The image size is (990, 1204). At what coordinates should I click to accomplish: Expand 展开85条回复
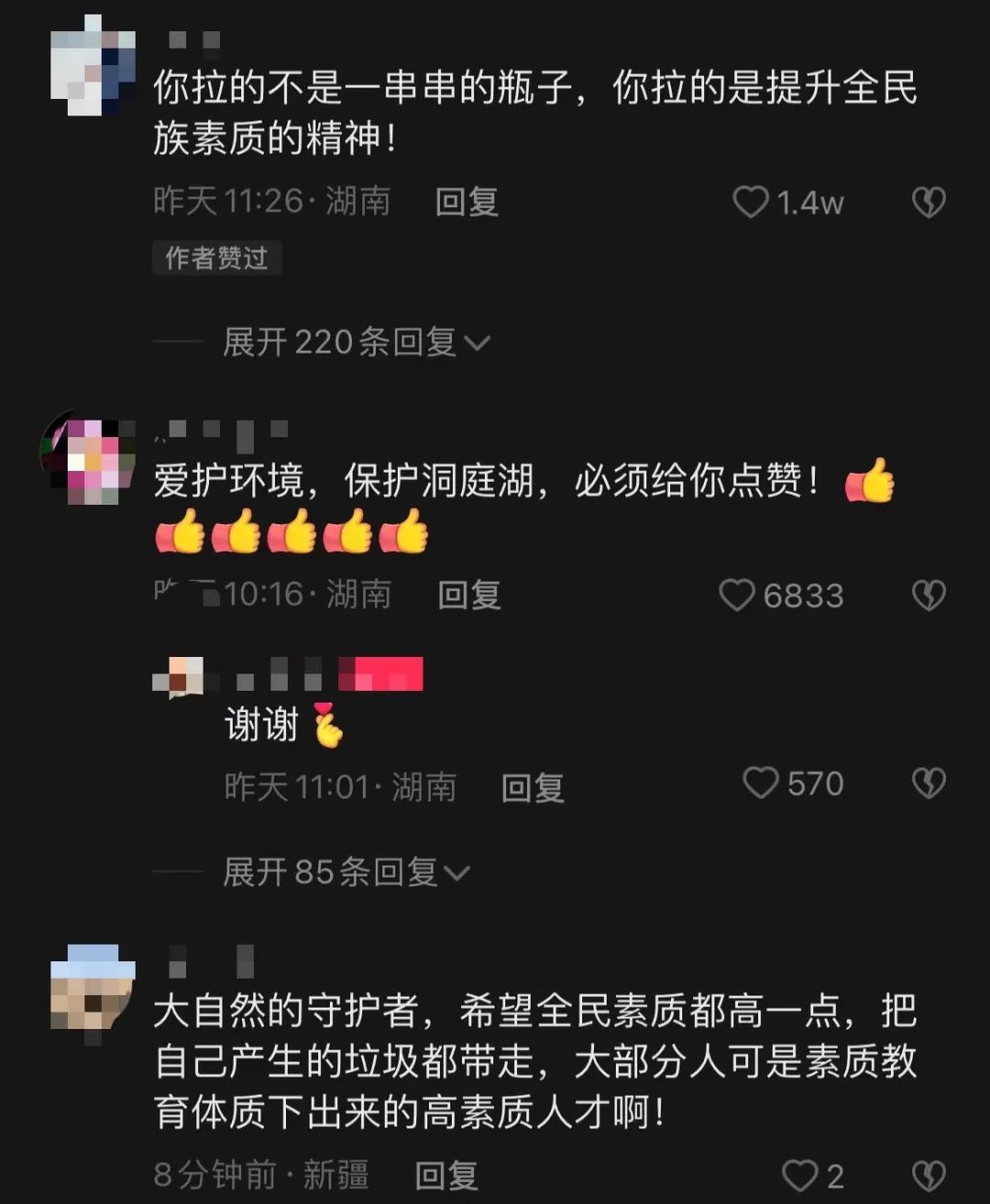(346, 872)
